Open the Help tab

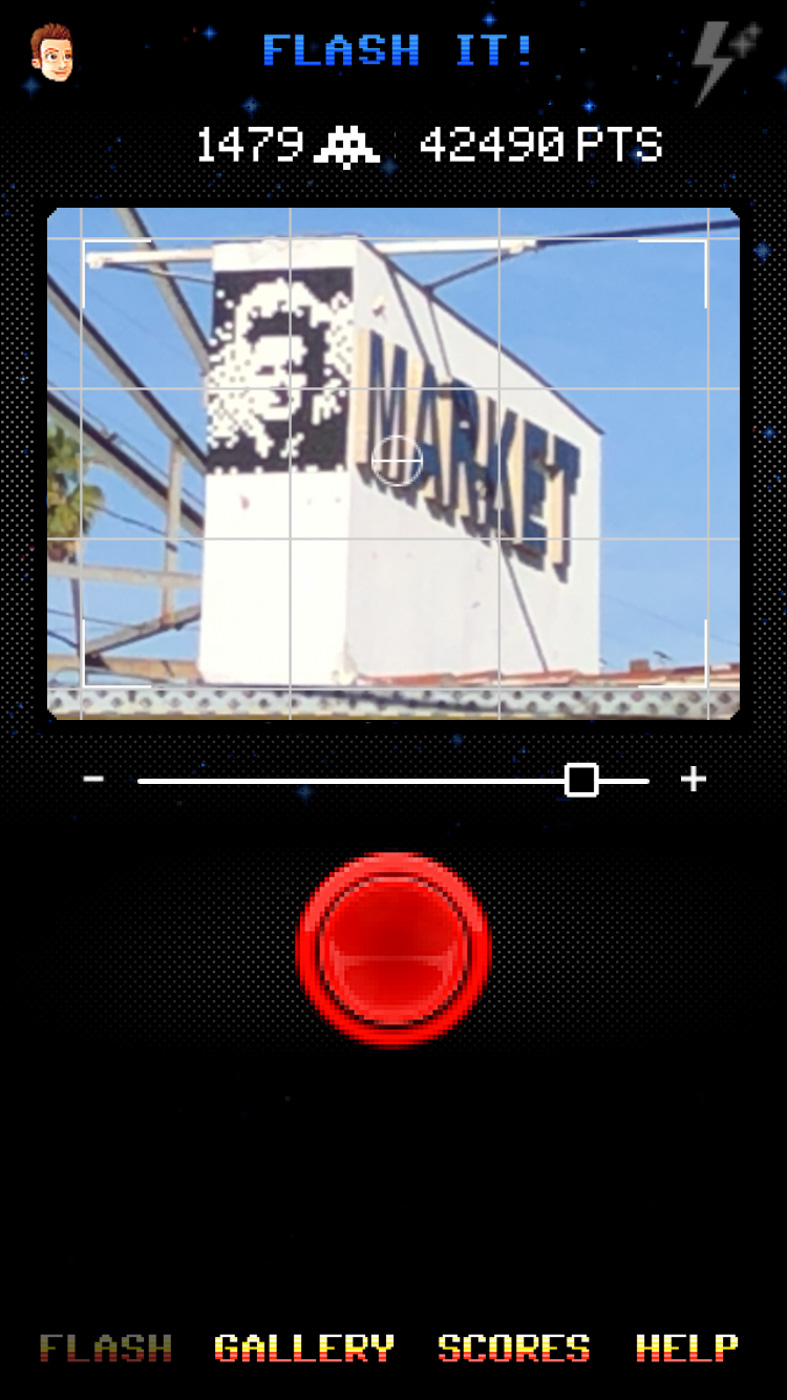point(687,1348)
